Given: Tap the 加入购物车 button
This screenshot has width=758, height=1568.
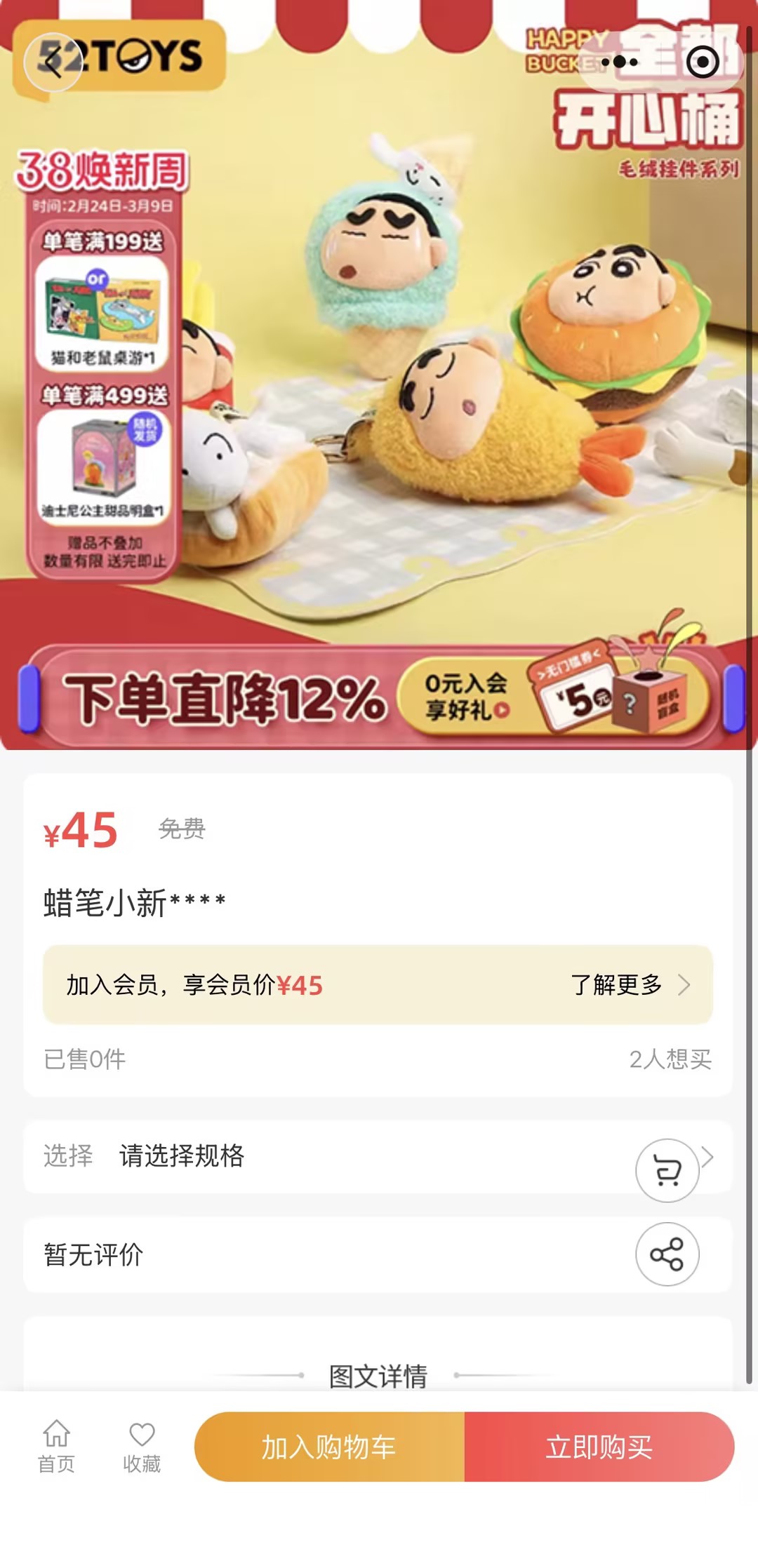Looking at the screenshot, I should coord(329,1447).
